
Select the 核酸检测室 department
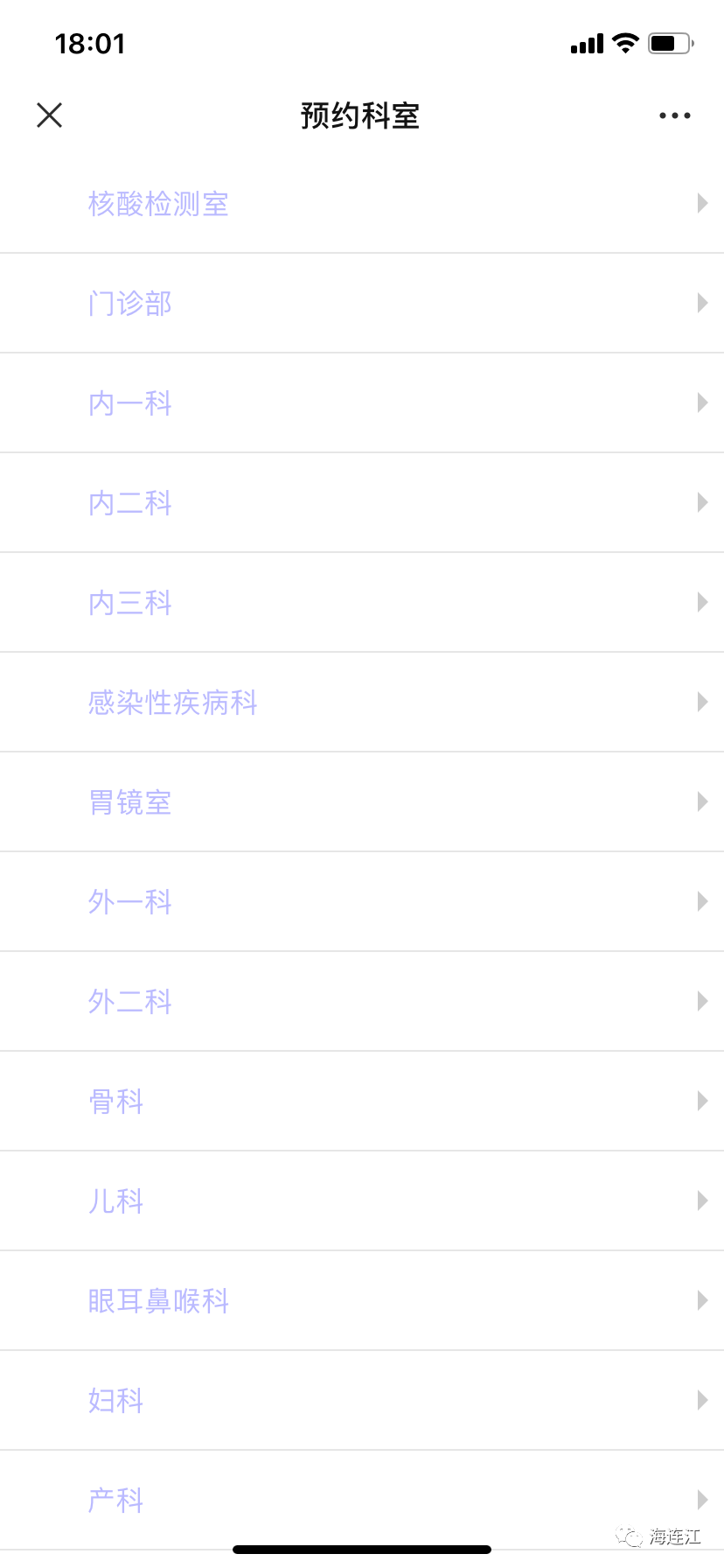158,203
